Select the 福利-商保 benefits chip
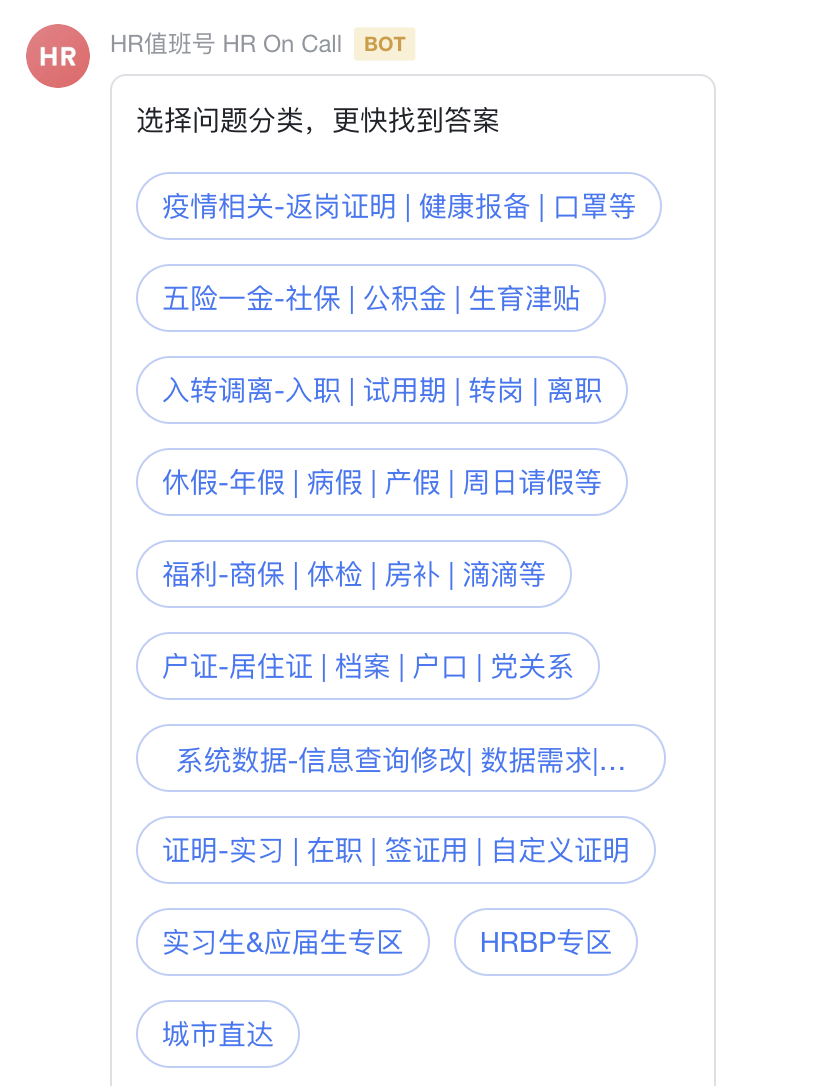This screenshot has height=1092, width=828. tap(353, 575)
